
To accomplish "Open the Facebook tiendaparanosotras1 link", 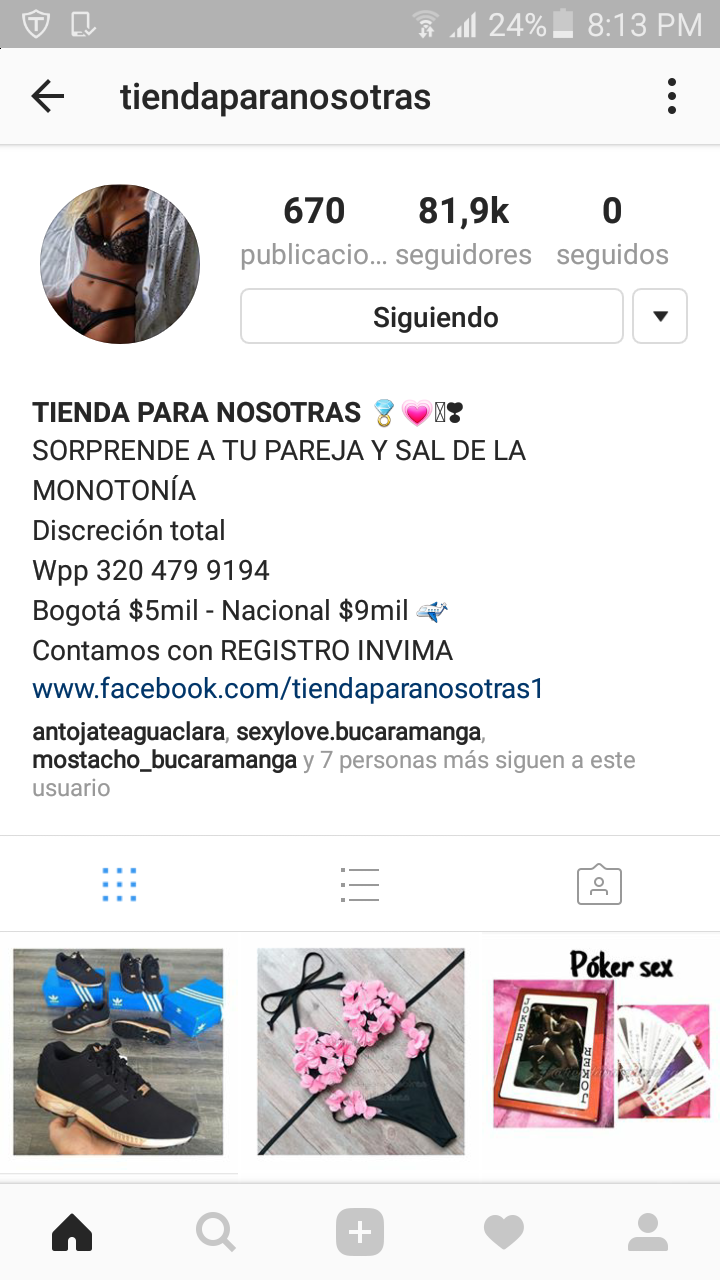I will 287,689.
